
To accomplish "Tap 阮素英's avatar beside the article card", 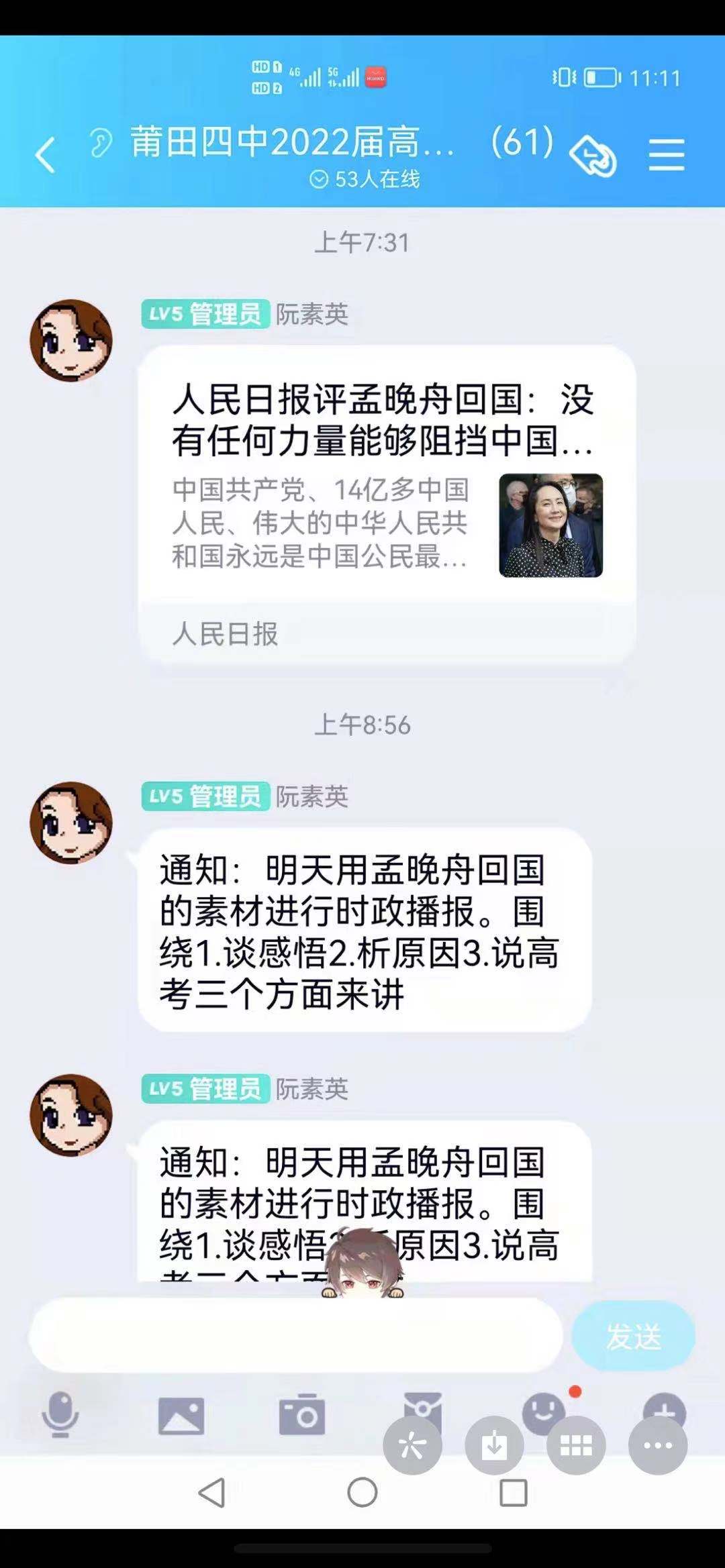I will 71,340.
